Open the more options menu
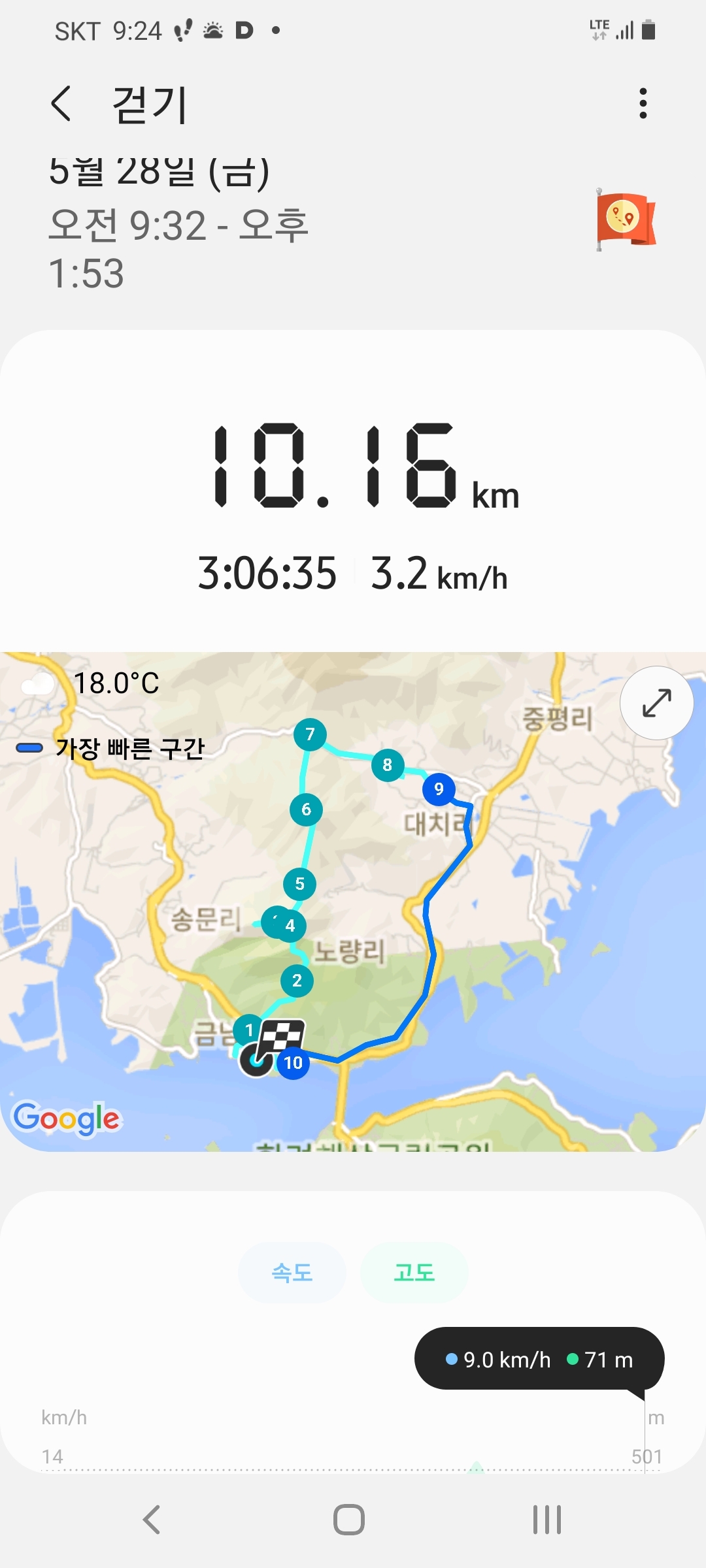Viewport: 706px width, 1568px height. (643, 104)
